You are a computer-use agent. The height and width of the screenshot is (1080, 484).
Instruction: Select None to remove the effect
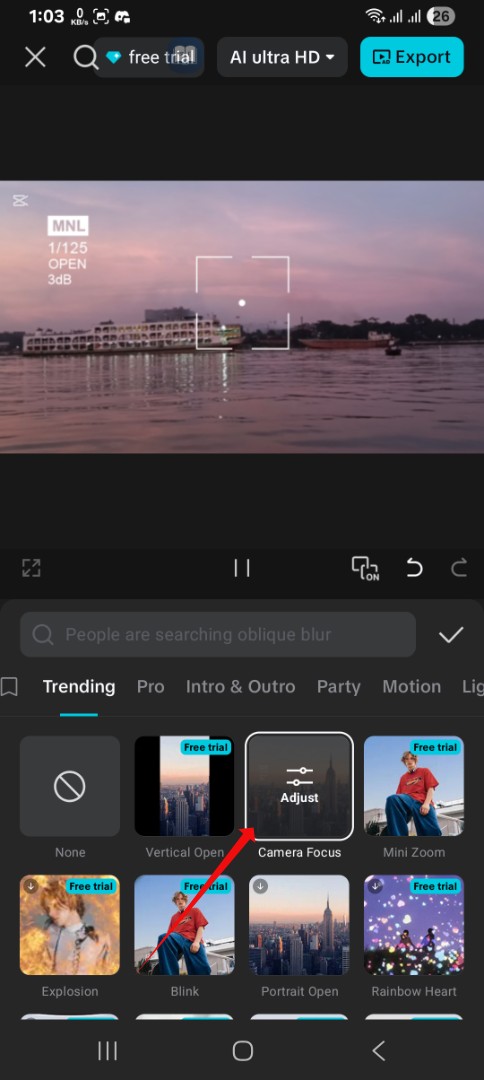point(70,786)
